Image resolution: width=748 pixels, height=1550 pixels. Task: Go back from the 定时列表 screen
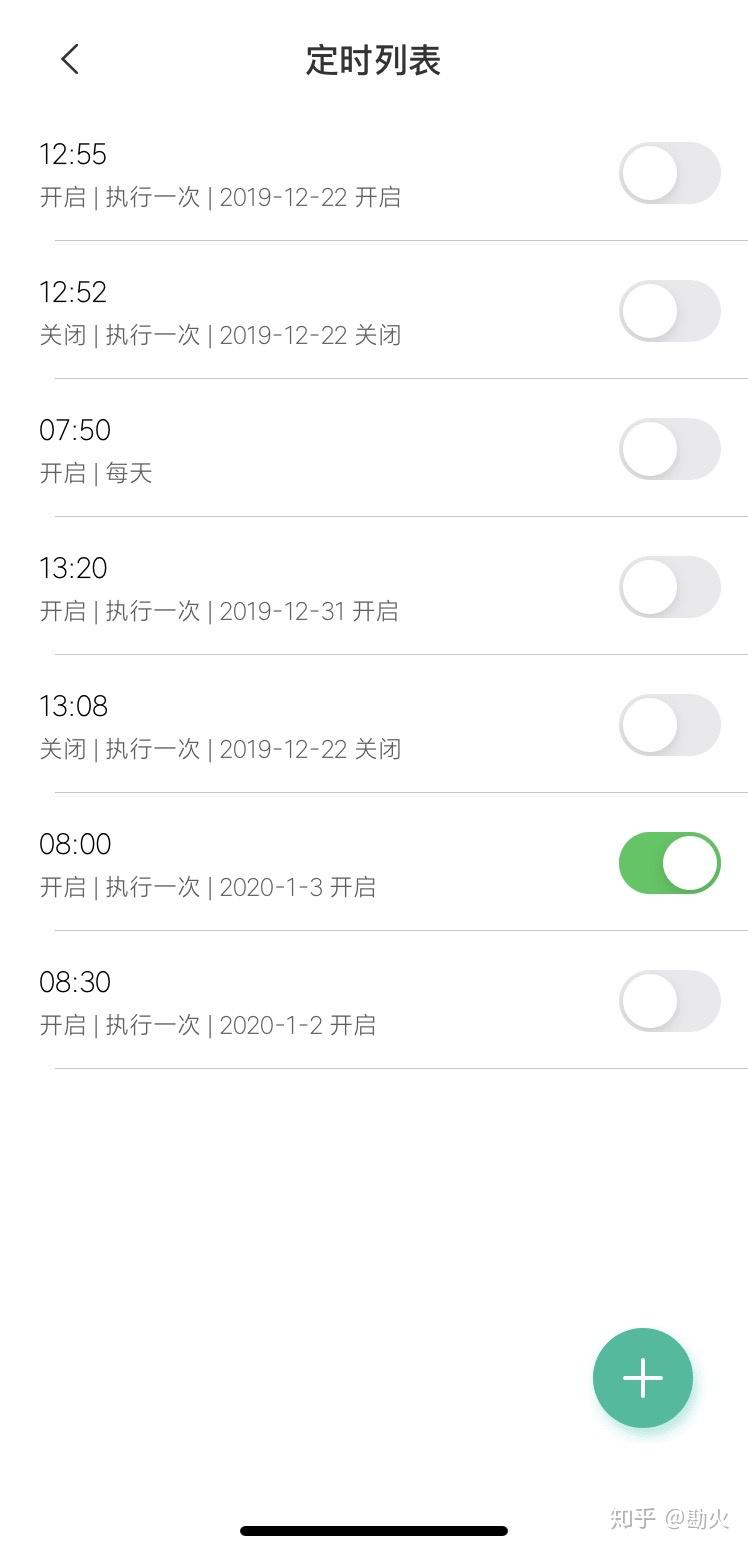pos(69,60)
